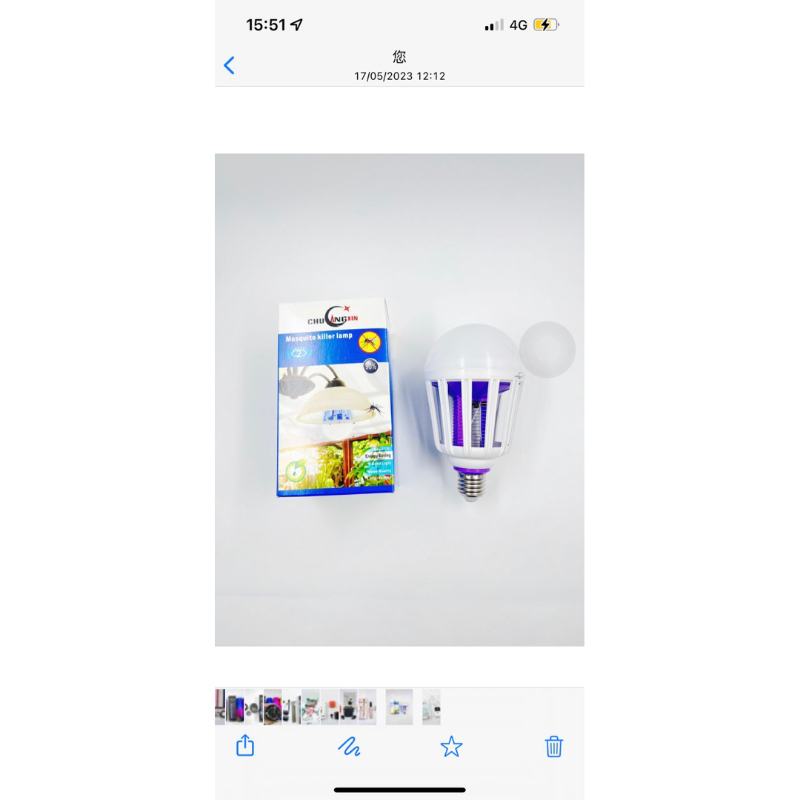Viewport: 800px width, 800px height.
Task: Delete the photo with the trash icon
Action: point(554,746)
